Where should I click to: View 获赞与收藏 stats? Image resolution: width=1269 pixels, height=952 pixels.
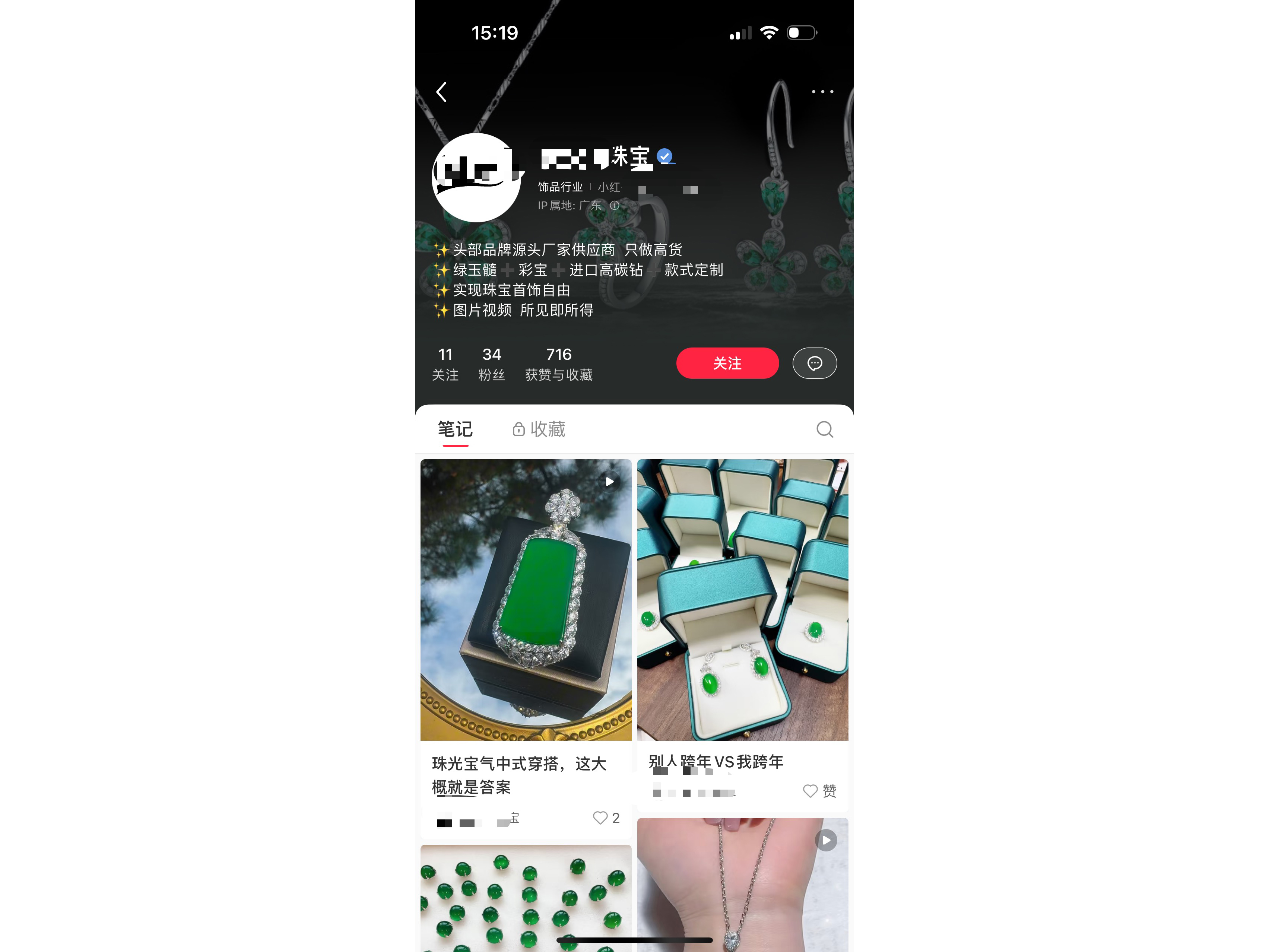558,364
